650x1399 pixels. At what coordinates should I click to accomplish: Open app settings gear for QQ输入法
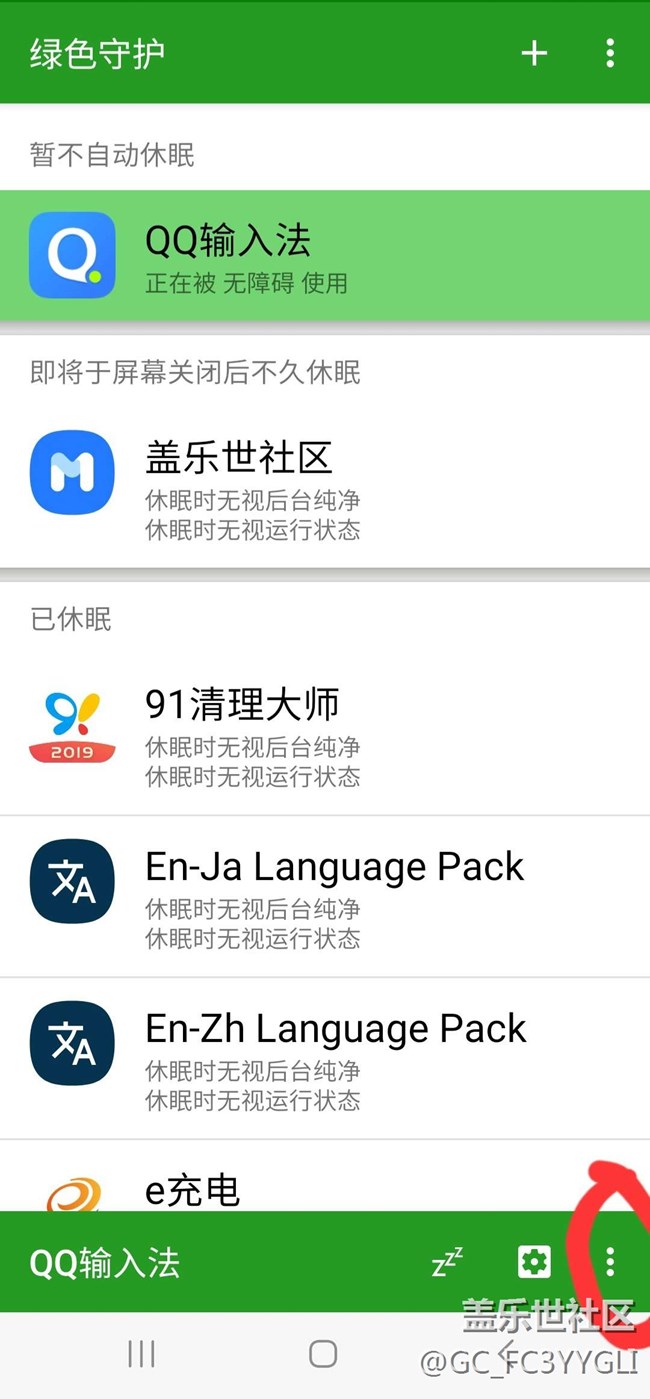[x=534, y=1262]
